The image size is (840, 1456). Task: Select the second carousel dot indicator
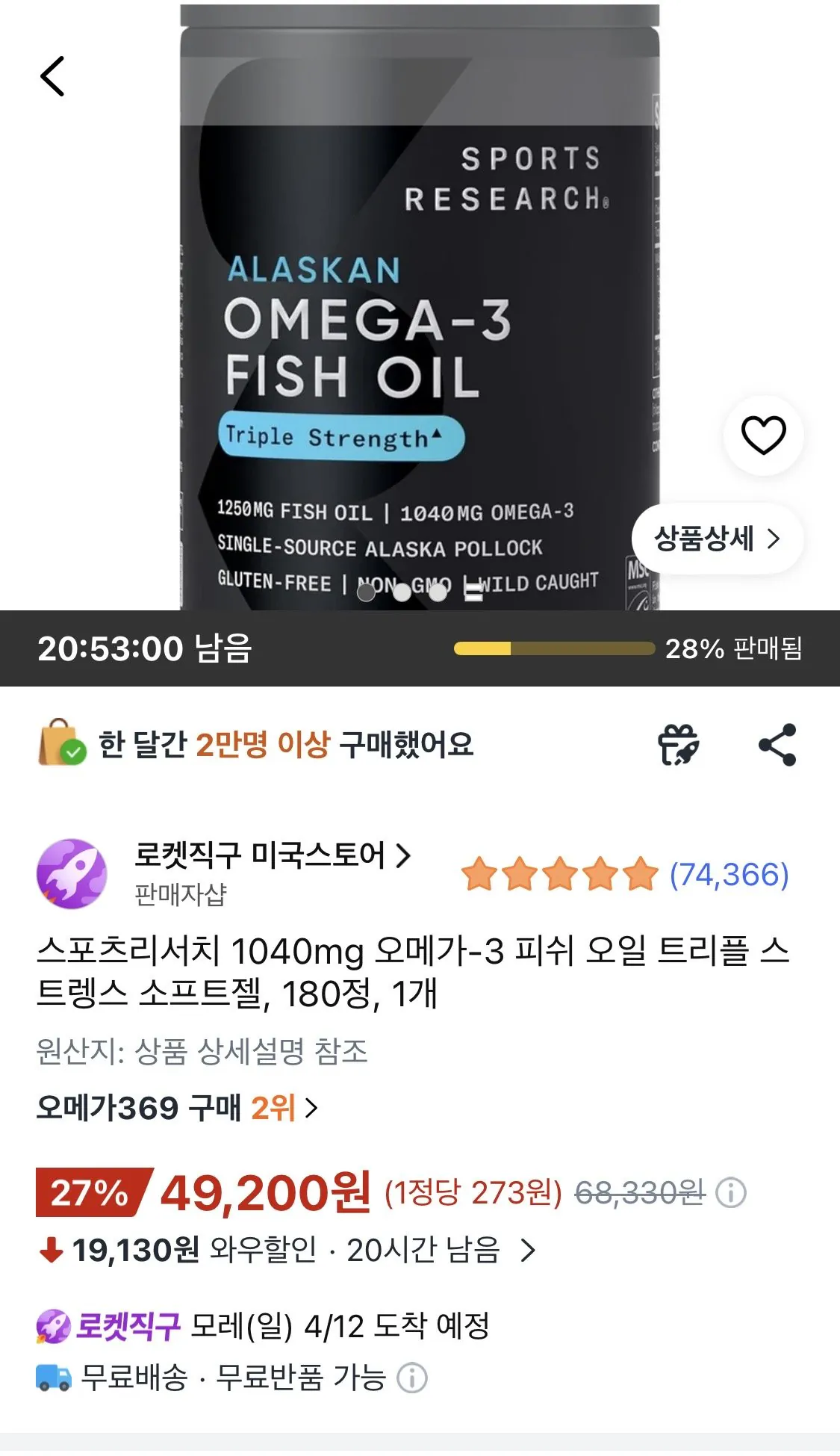tap(403, 592)
